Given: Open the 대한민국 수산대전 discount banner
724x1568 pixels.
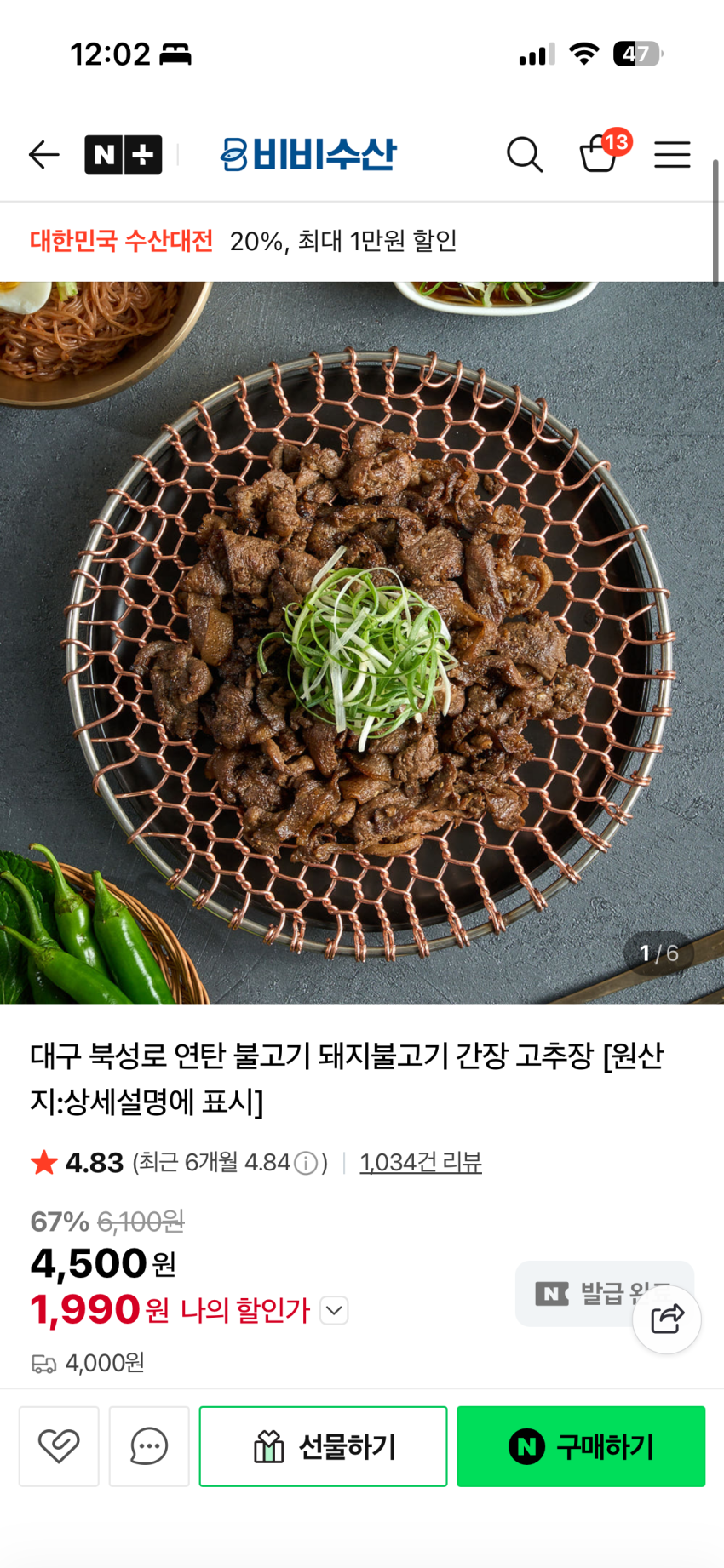Looking at the screenshot, I should [243, 242].
